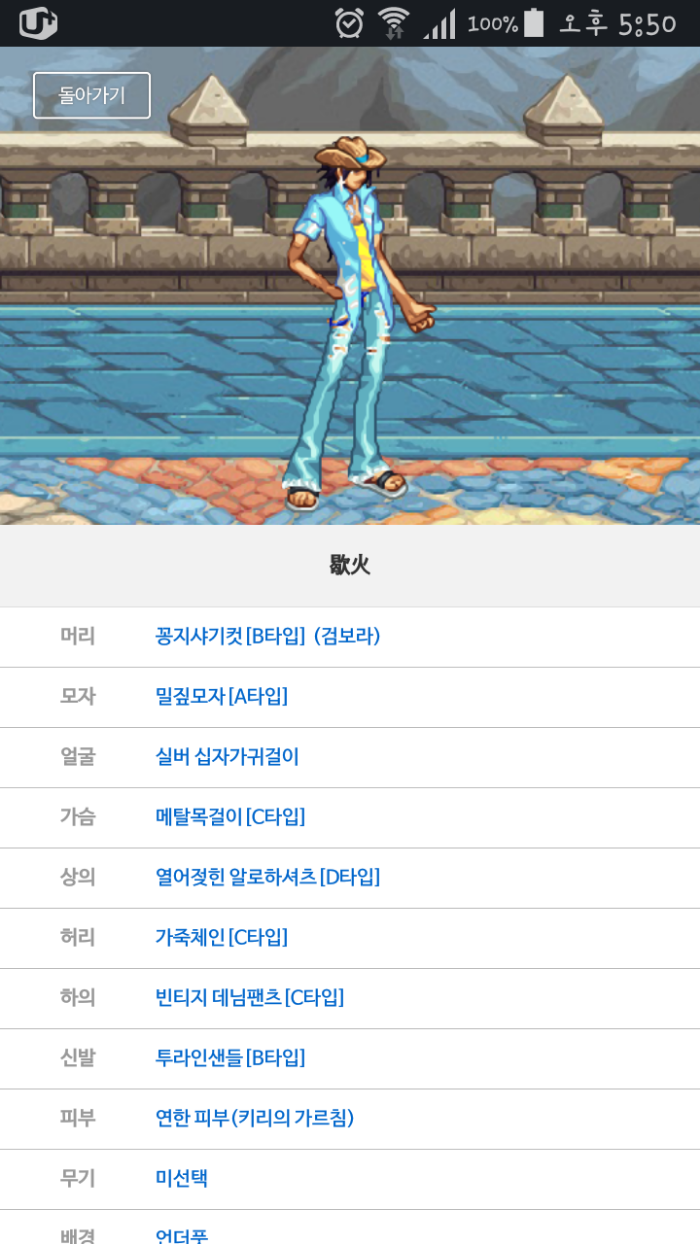700x1244 pixels.
Task: Select the 열어젖힌 알로하셔츠 [D타입] top link
Action: click(267, 877)
